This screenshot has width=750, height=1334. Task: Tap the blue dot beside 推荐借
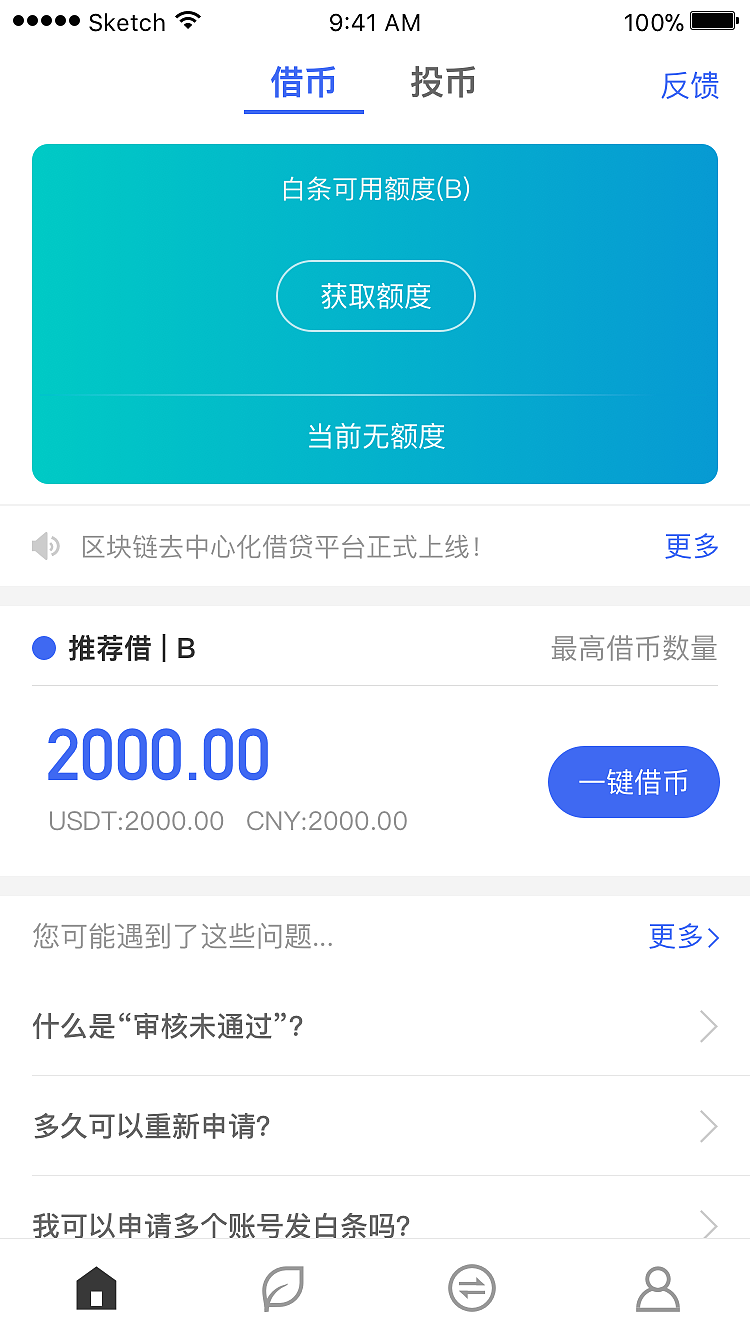click(44, 648)
